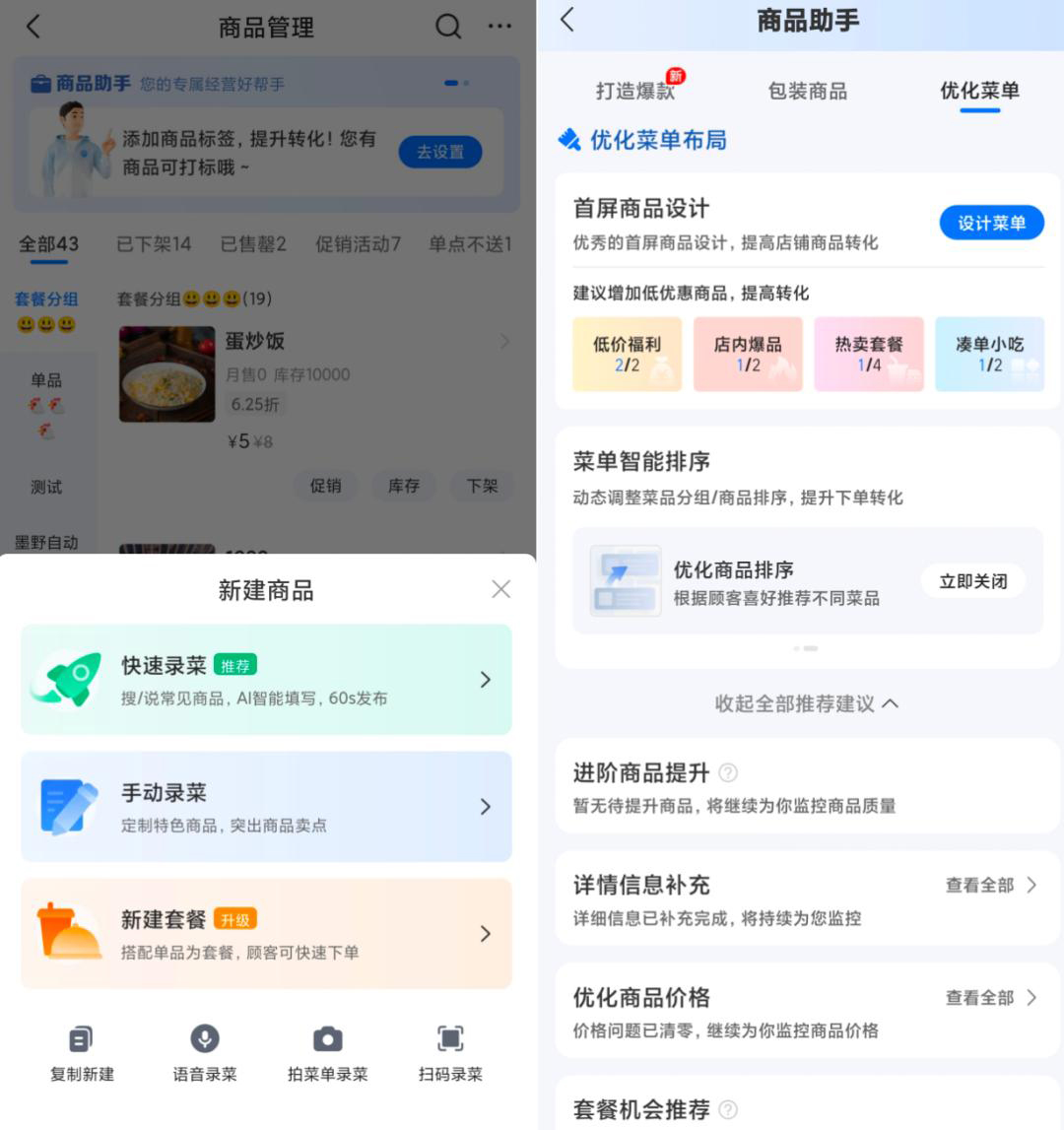
Task: Open 快速录菜 quick entry option
Action: click(266, 680)
